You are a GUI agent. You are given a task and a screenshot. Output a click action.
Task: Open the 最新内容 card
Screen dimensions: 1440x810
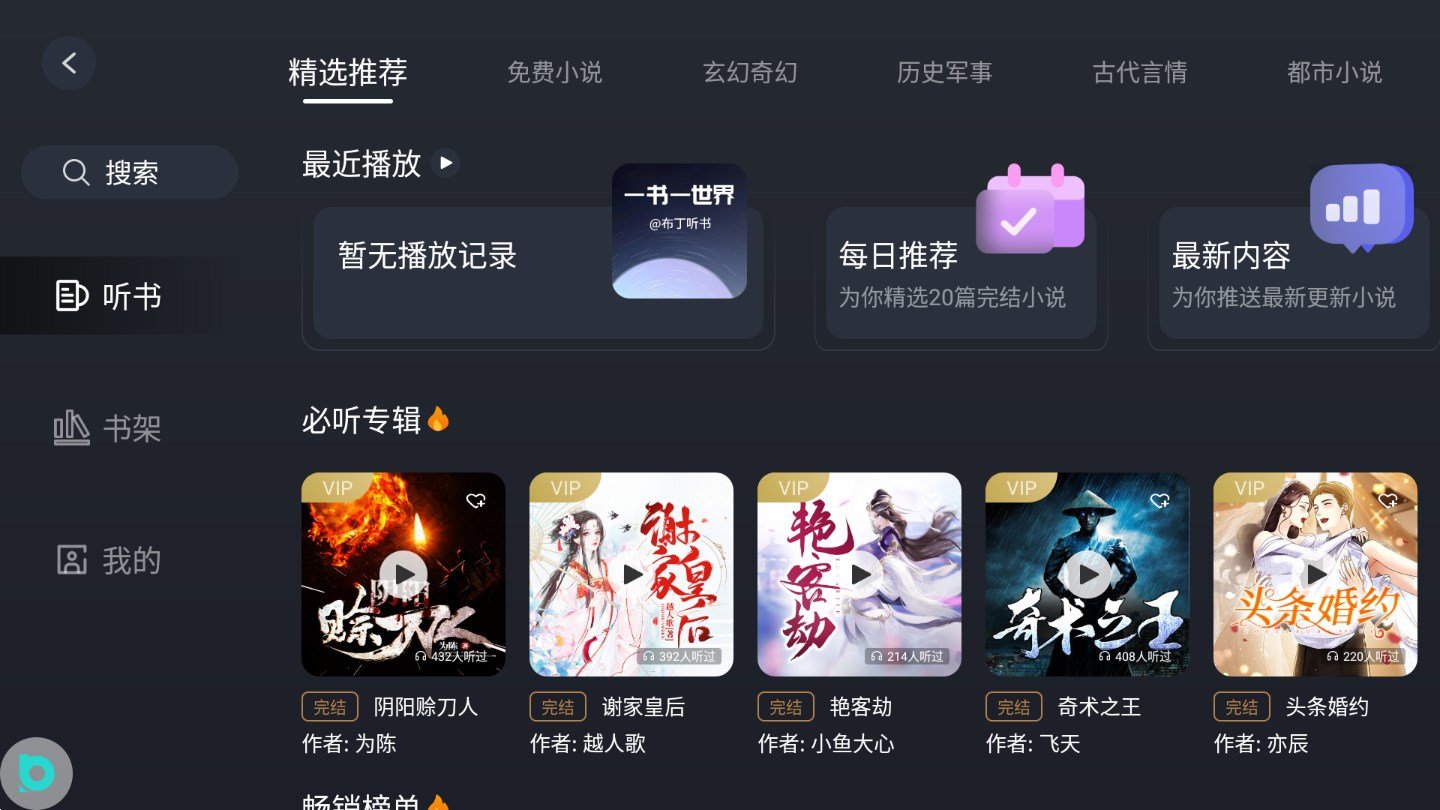click(1293, 273)
